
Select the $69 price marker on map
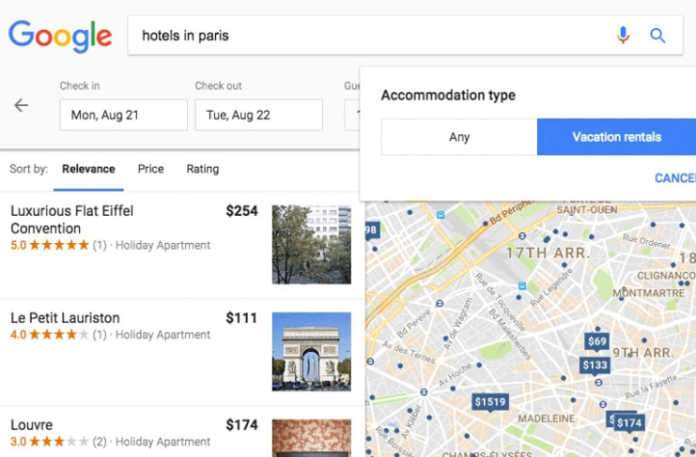click(597, 342)
